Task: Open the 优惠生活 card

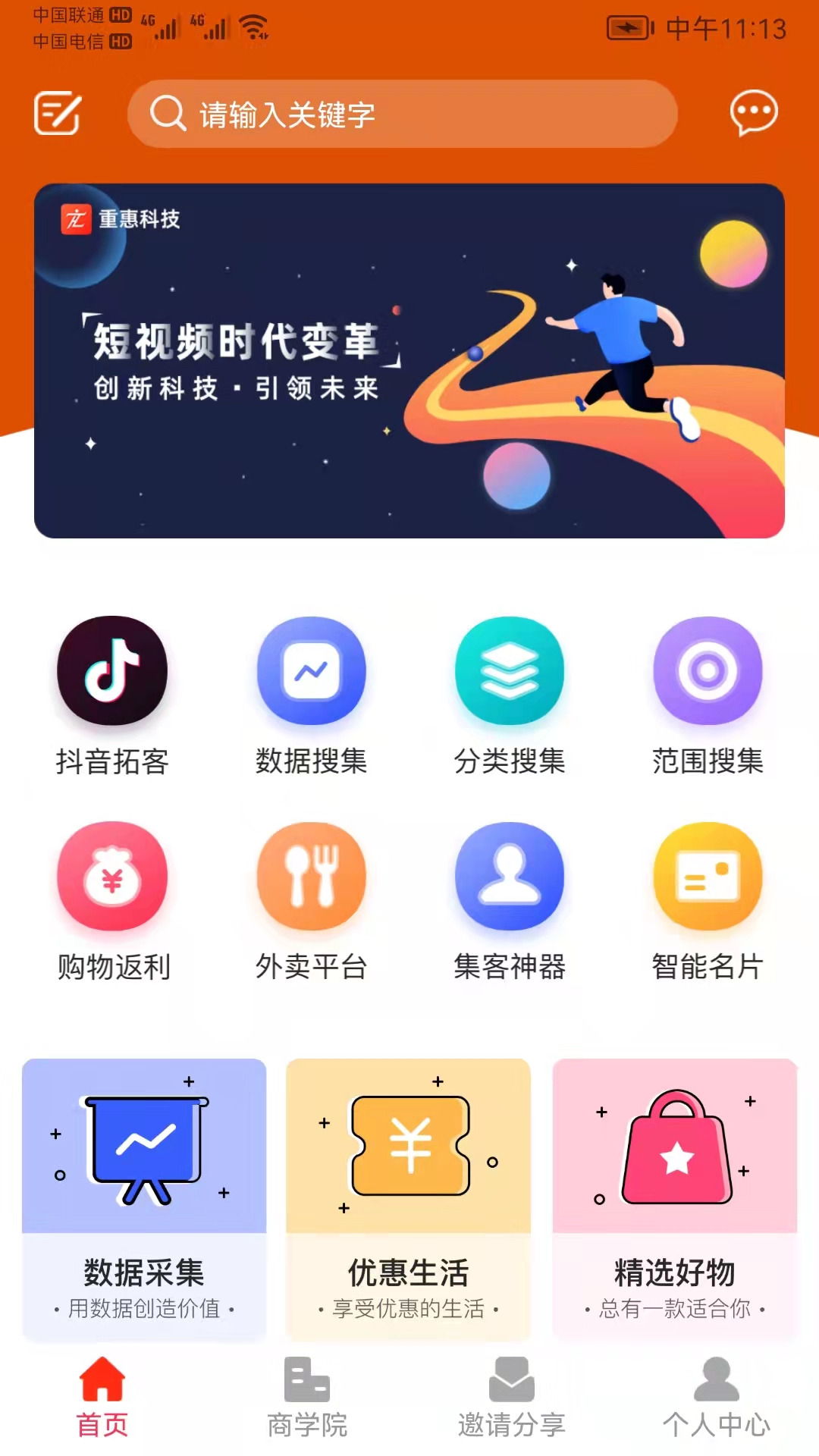Action: coord(408,1198)
